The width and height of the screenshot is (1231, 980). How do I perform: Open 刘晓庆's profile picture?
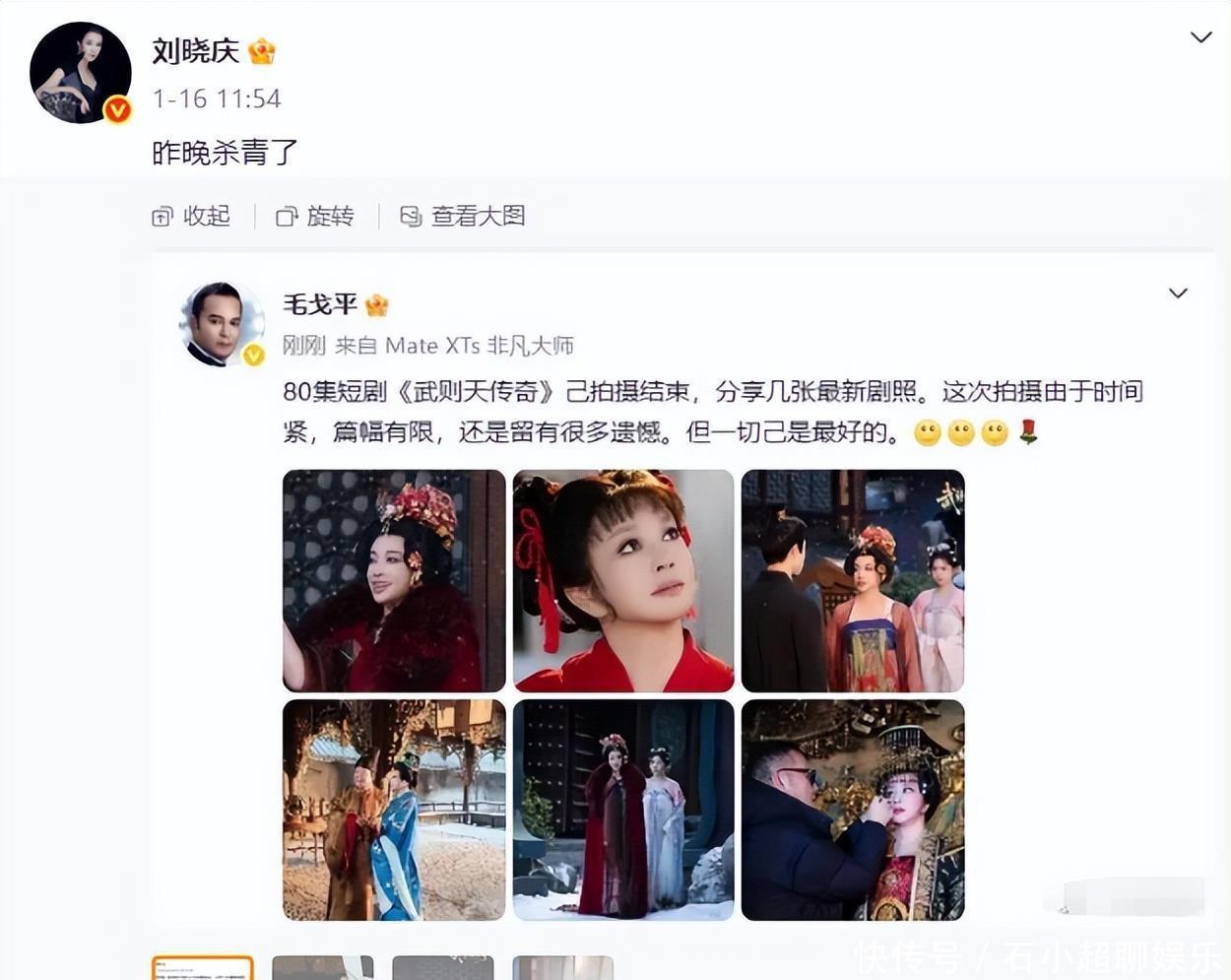(x=81, y=73)
